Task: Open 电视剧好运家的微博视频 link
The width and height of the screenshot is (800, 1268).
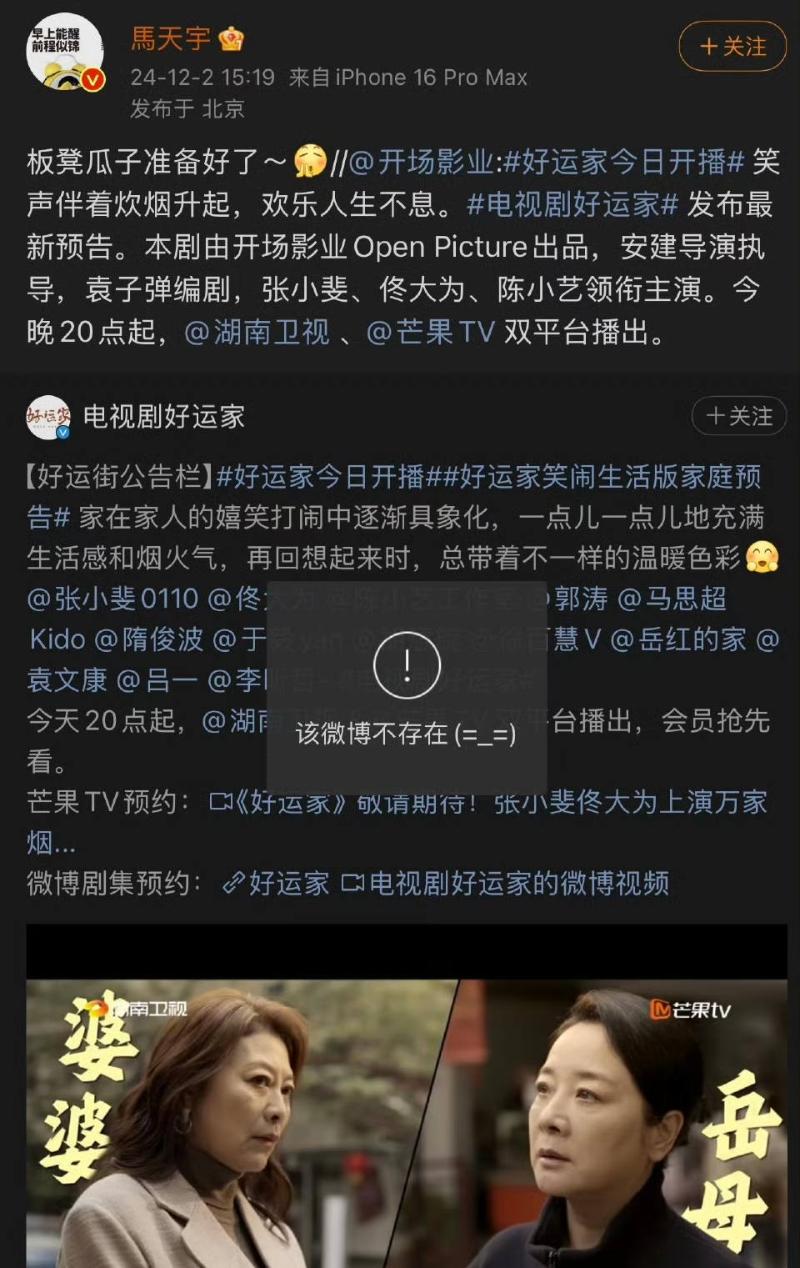Action: pos(506,883)
